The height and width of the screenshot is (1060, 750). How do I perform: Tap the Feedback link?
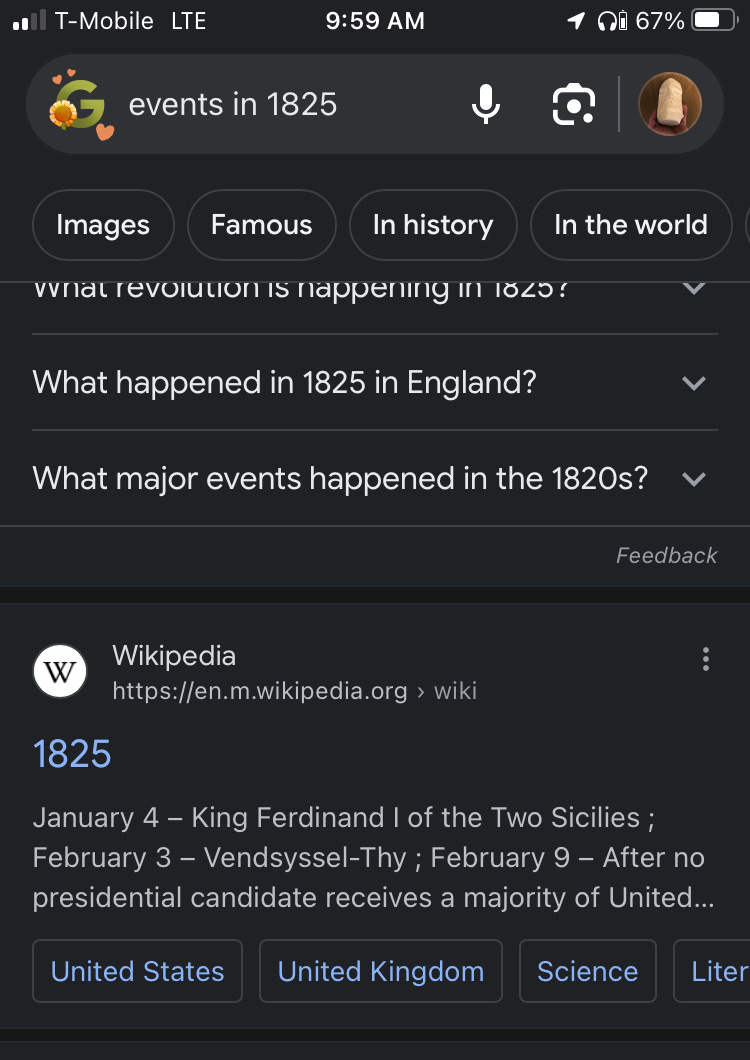[666, 555]
